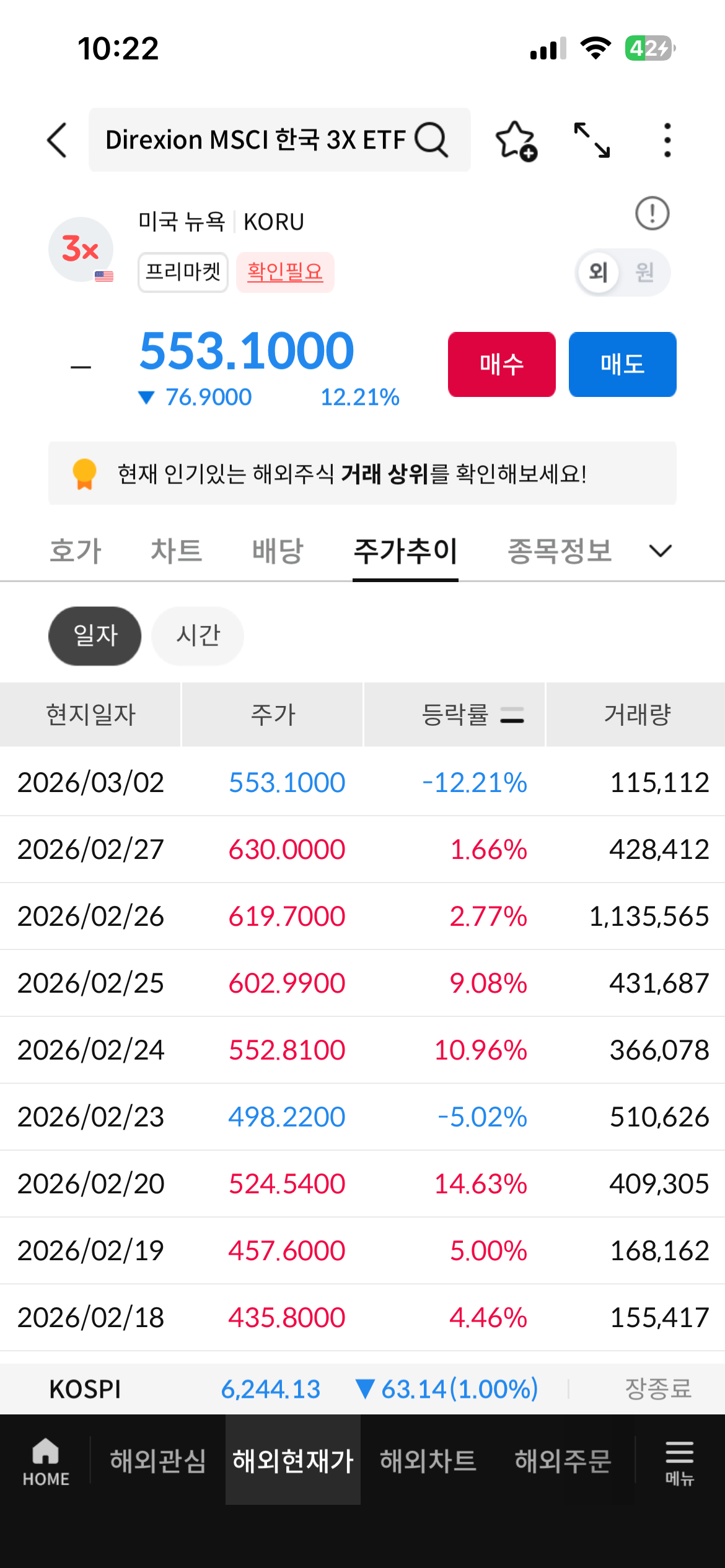Select the 시간 view toggle
The width and height of the screenshot is (725, 1568).
pyautogui.click(x=197, y=635)
